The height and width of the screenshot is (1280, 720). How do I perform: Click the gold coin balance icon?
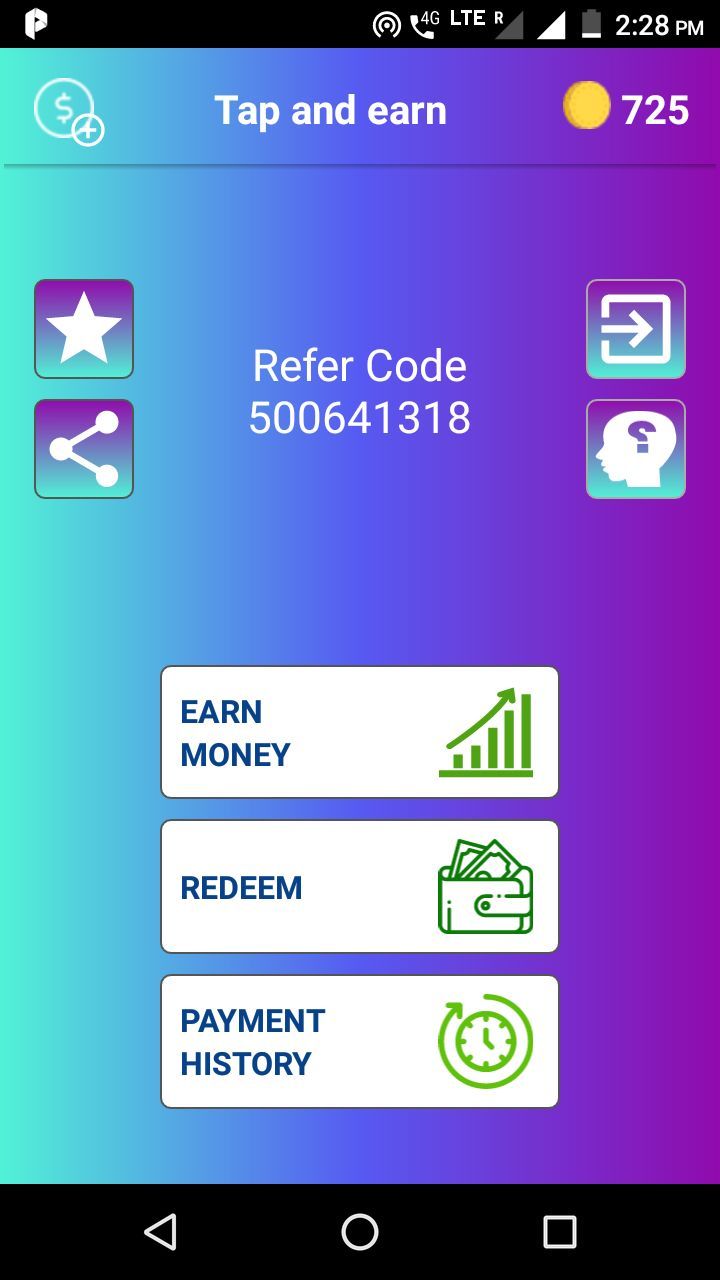[x=585, y=107]
